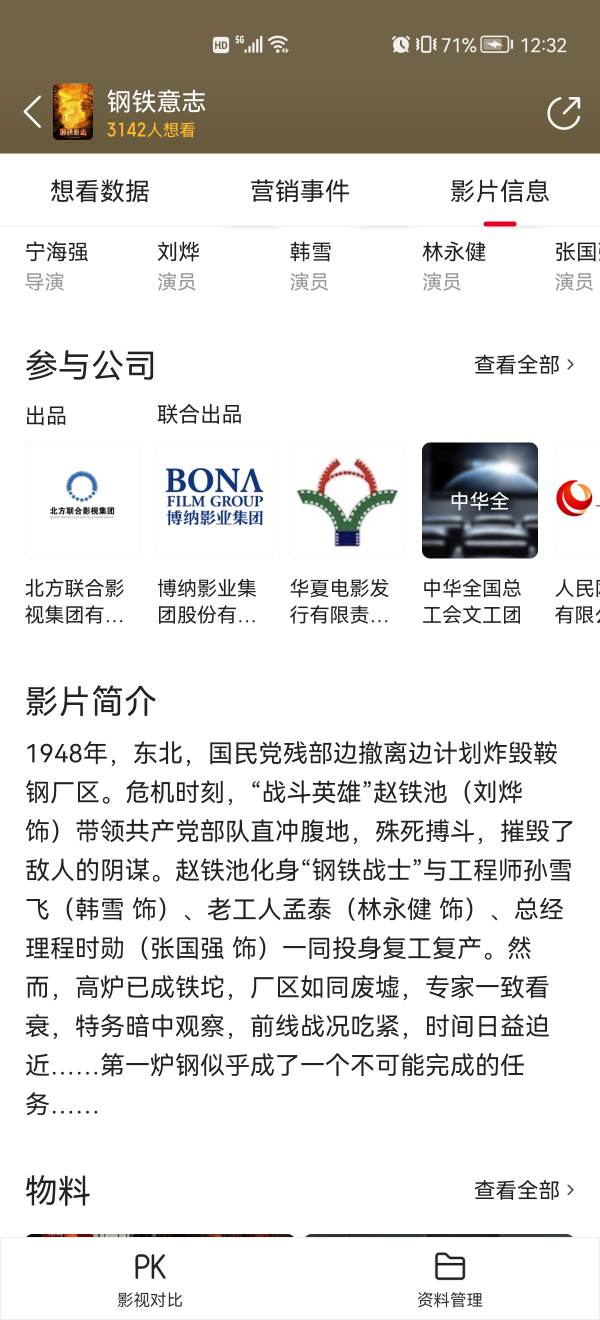Open the PK 影视对比 feature
Image resolution: width=600 pixels, height=1320 pixels.
[150, 1278]
